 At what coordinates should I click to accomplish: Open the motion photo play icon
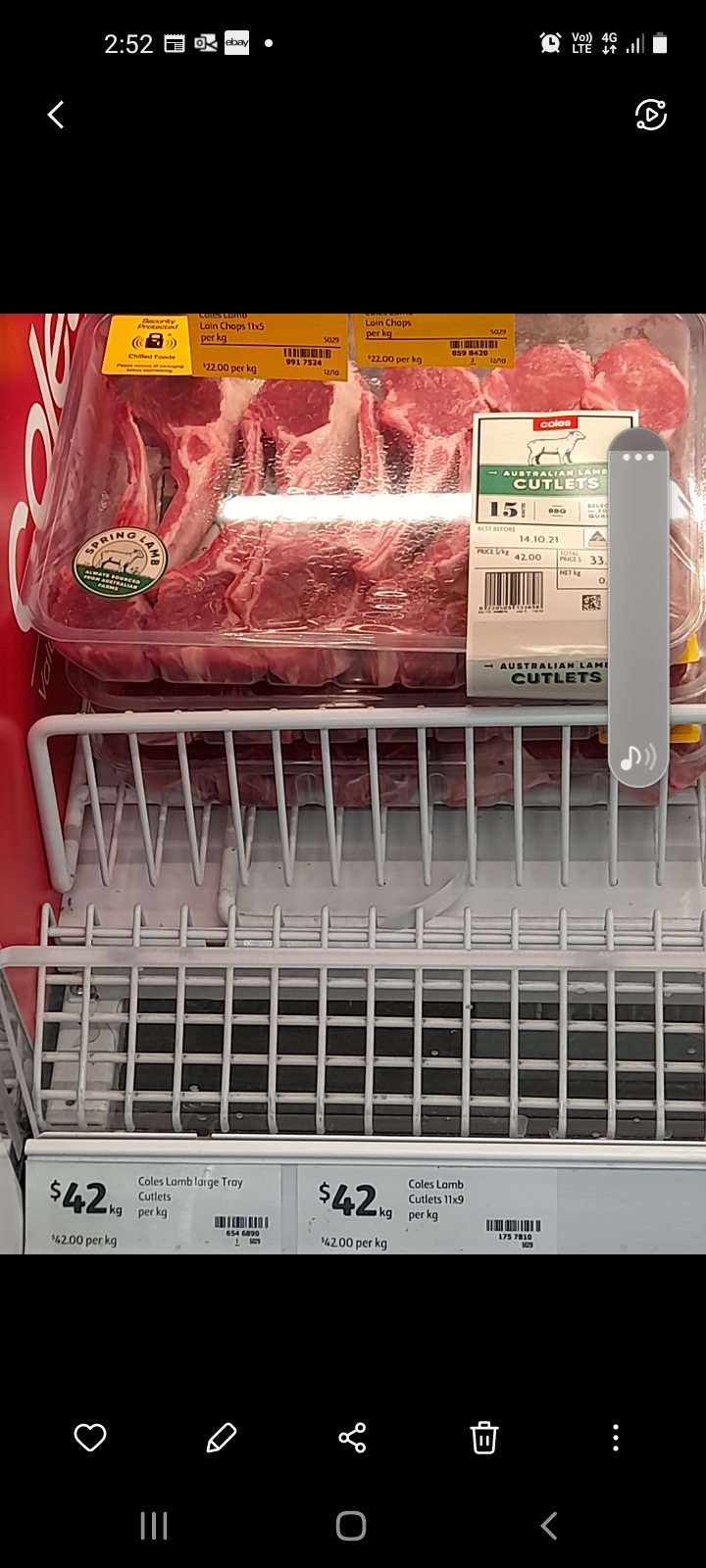651,115
